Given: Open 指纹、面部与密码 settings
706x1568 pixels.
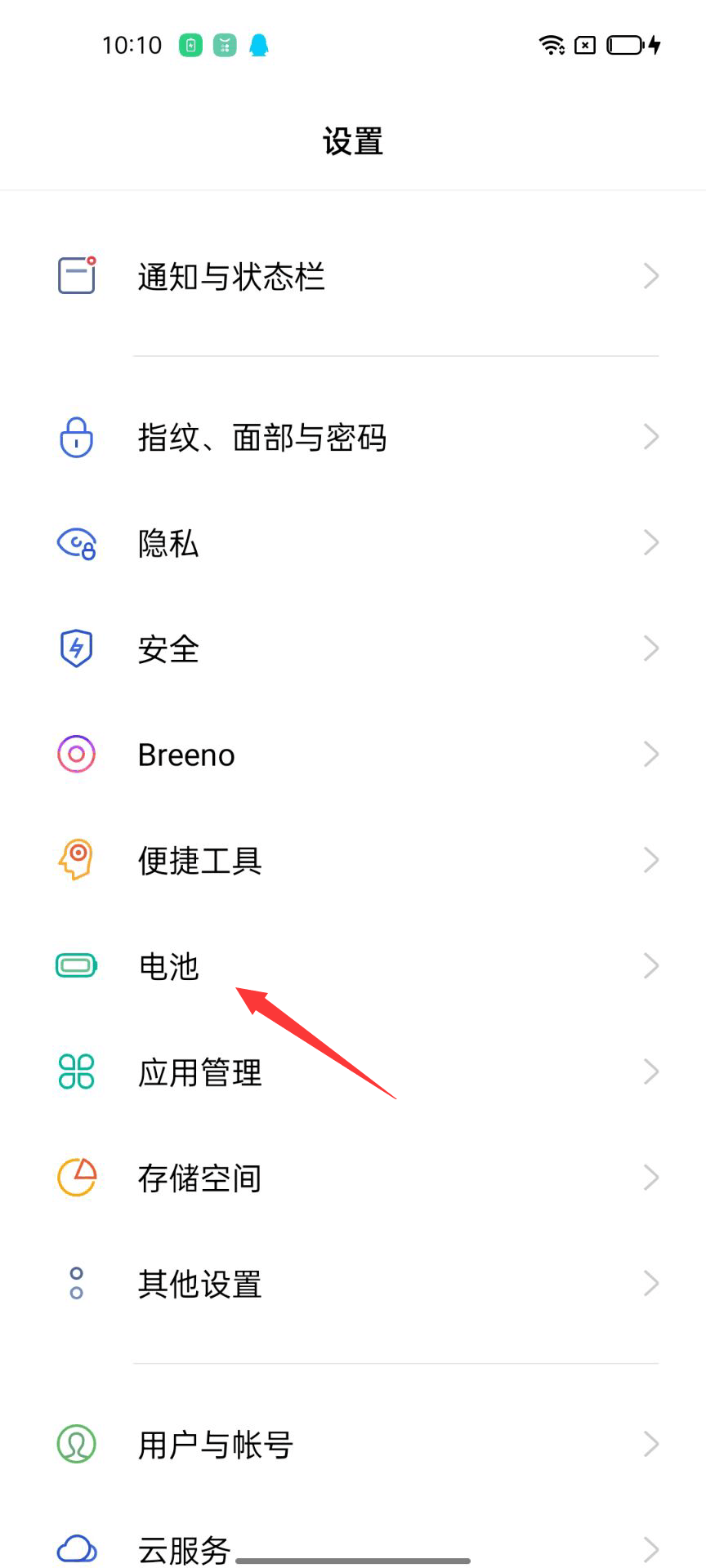Looking at the screenshot, I should [x=261, y=438].
